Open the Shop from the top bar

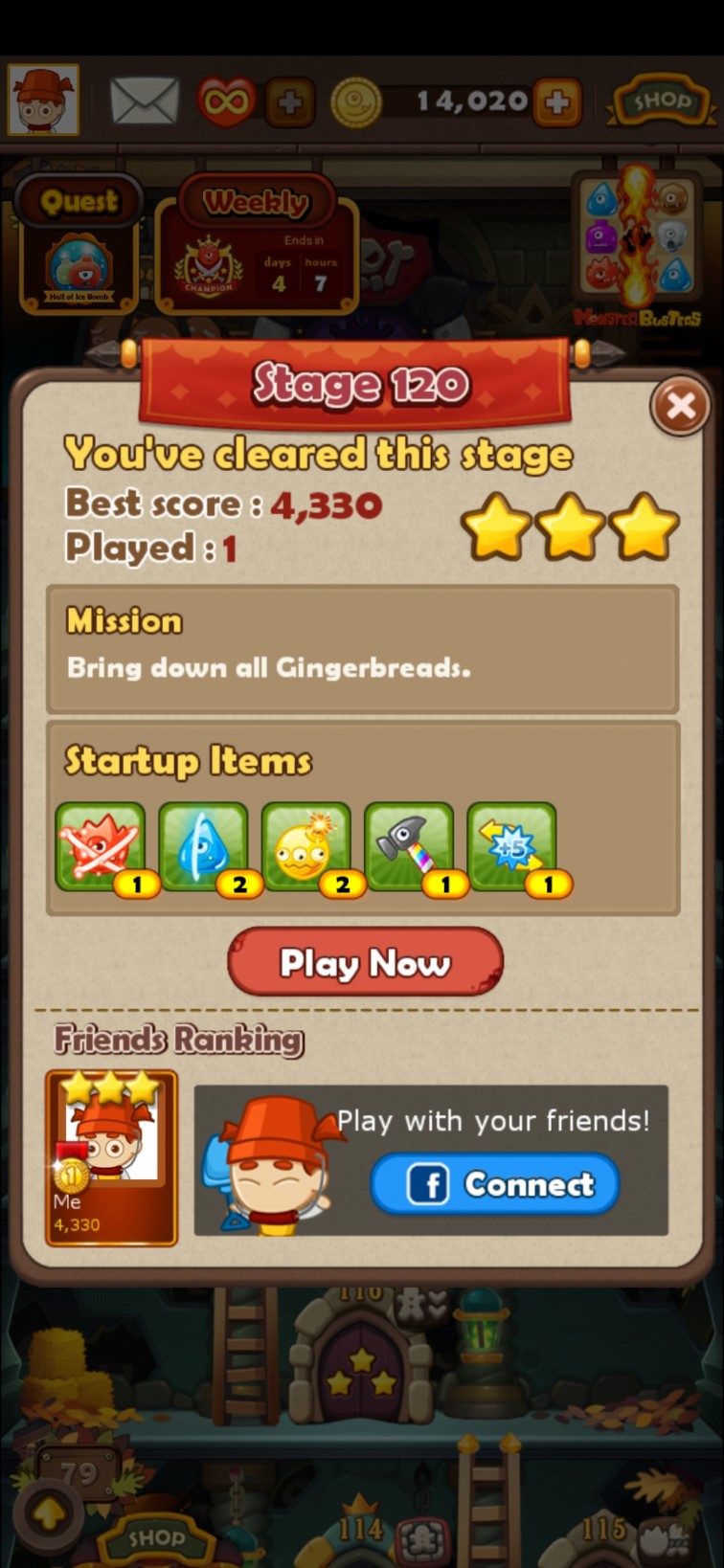tap(657, 101)
